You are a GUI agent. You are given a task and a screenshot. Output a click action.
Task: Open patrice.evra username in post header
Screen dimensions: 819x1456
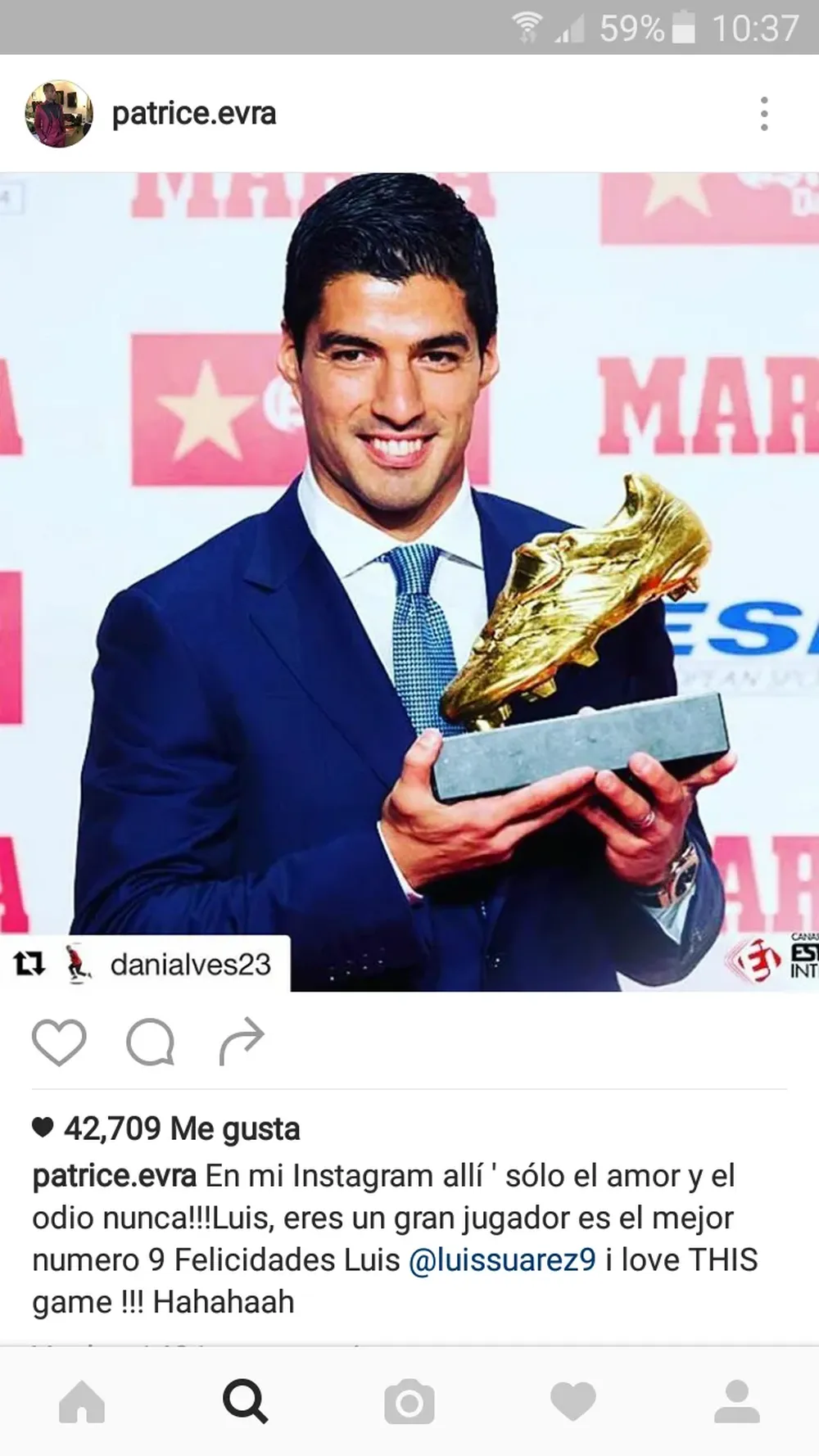(x=194, y=114)
